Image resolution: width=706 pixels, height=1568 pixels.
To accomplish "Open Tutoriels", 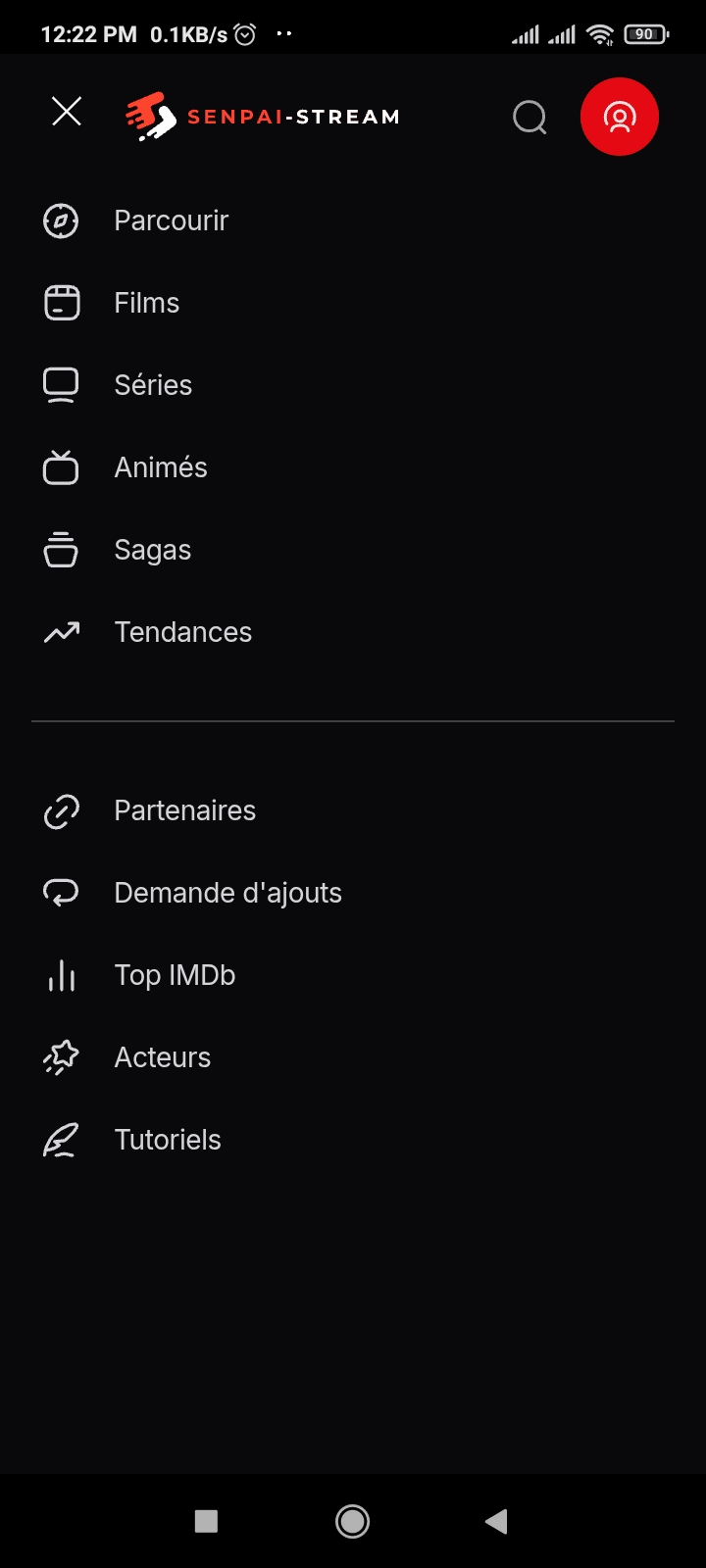I will pyautogui.click(x=168, y=1140).
